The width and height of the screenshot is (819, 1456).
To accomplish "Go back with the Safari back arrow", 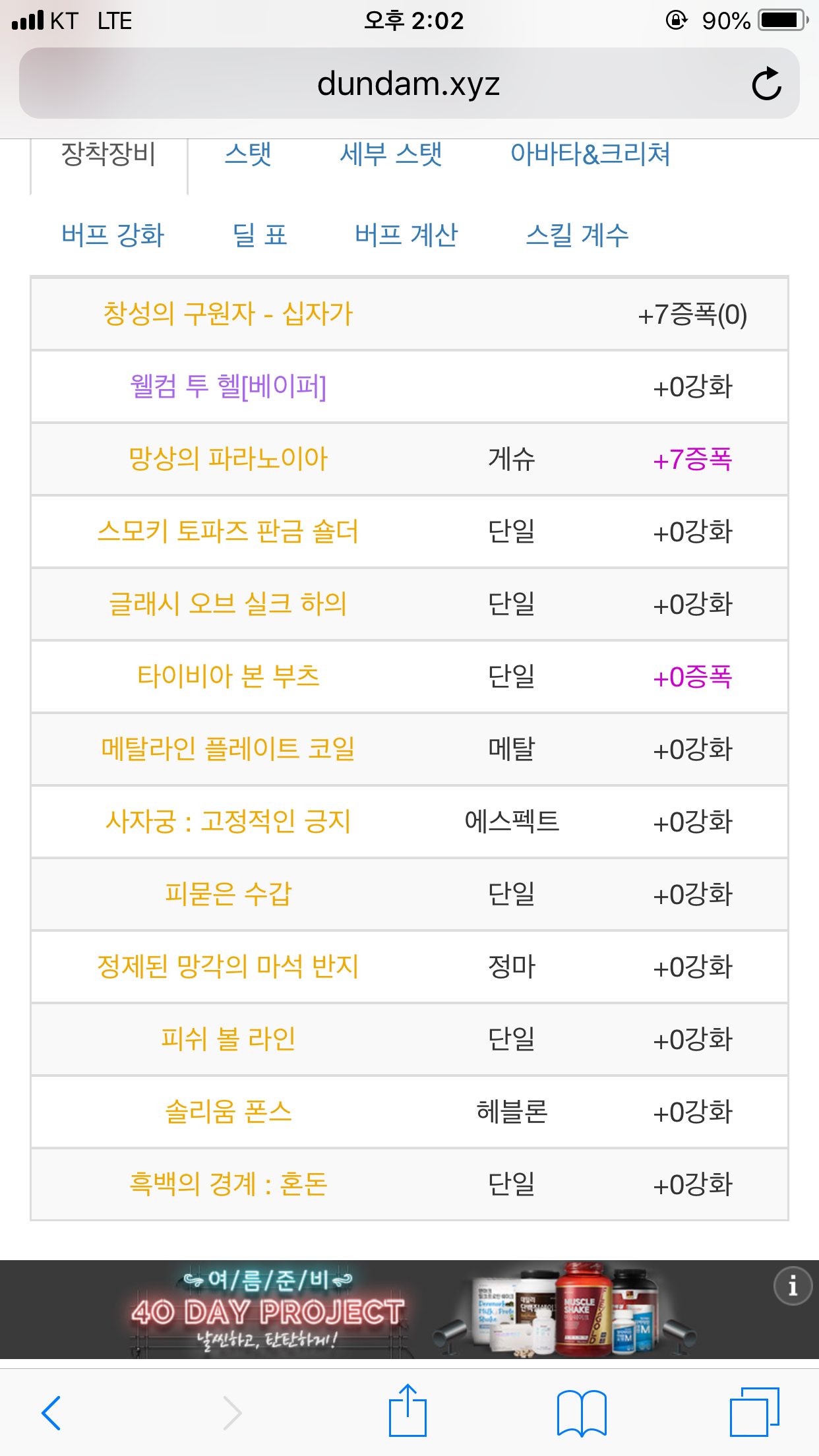I will (51, 1412).
